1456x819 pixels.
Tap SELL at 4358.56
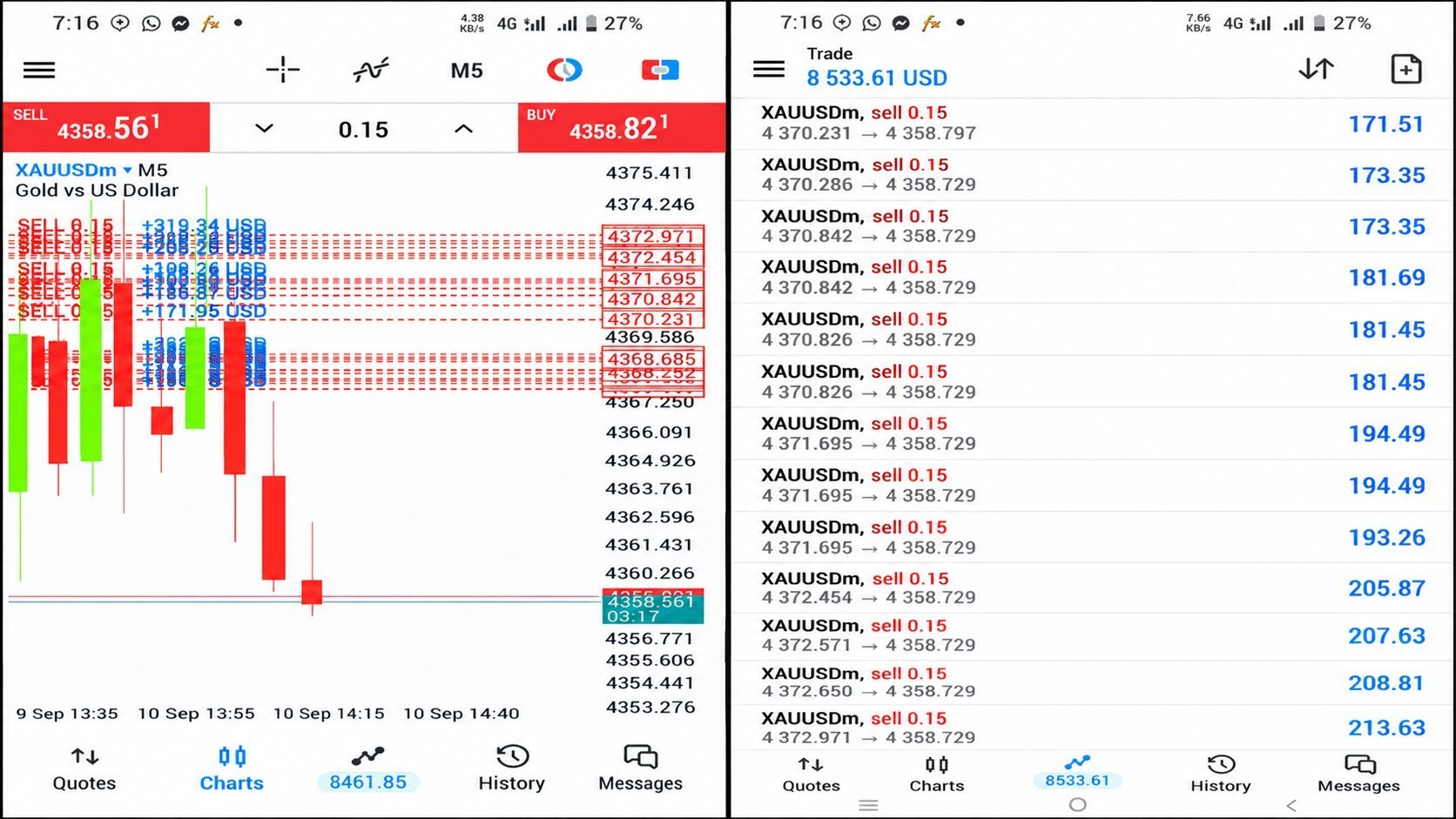click(x=106, y=127)
